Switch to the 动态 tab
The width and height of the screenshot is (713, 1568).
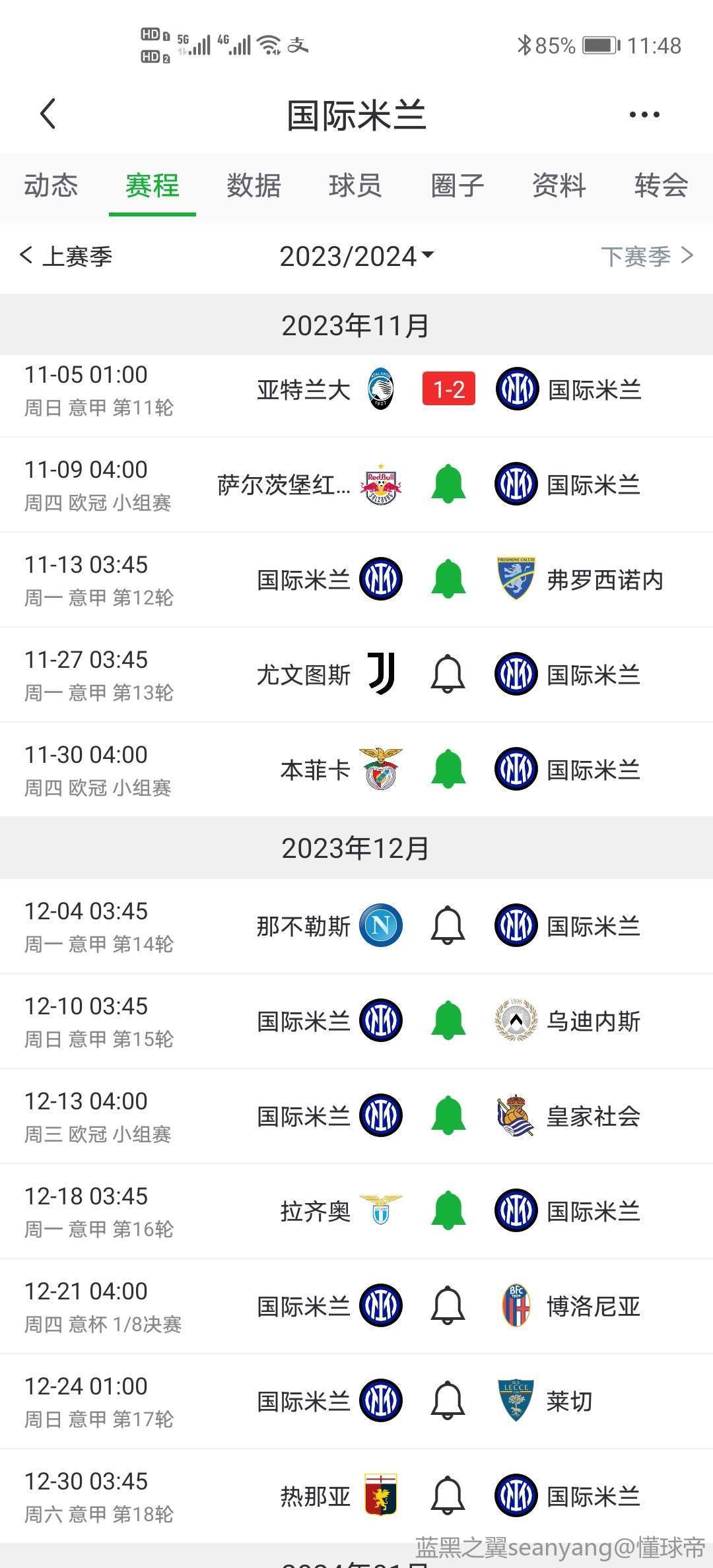(x=51, y=185)
